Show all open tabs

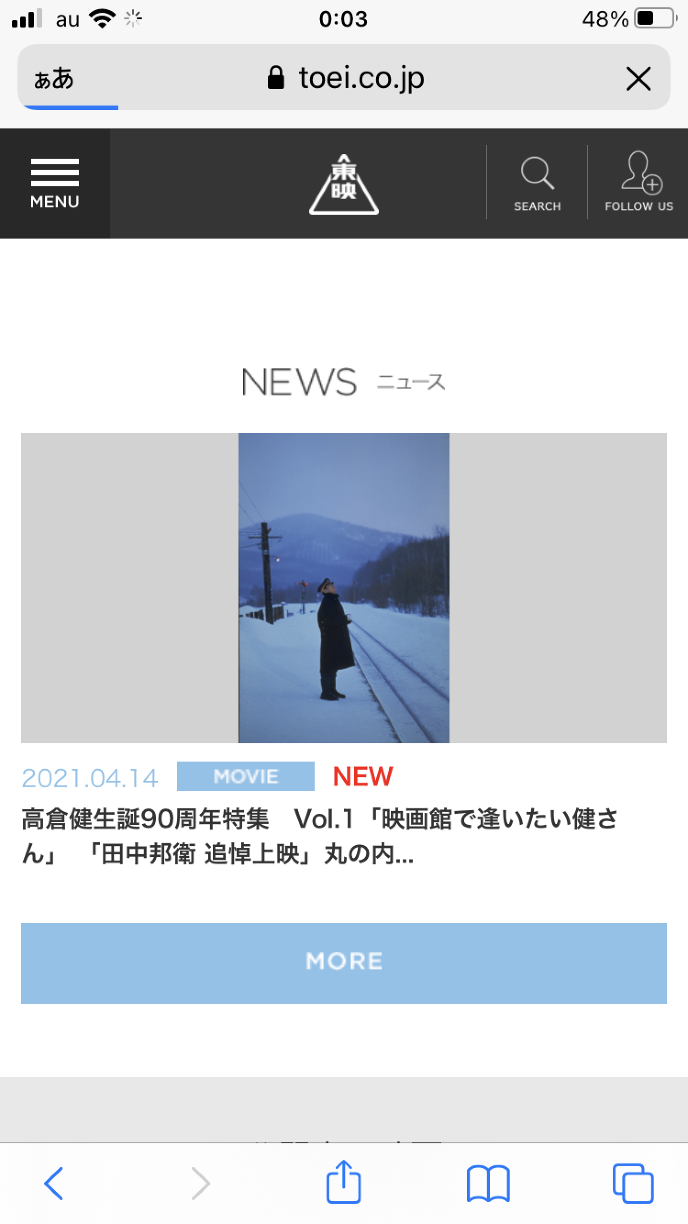coord(633,1184)
